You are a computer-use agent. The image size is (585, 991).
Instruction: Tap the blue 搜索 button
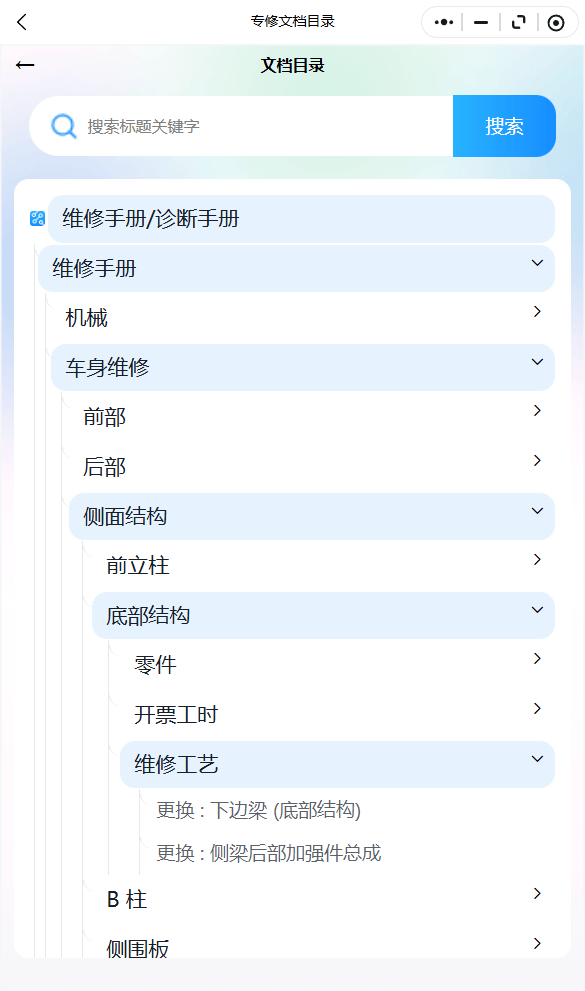click(504, 126)
